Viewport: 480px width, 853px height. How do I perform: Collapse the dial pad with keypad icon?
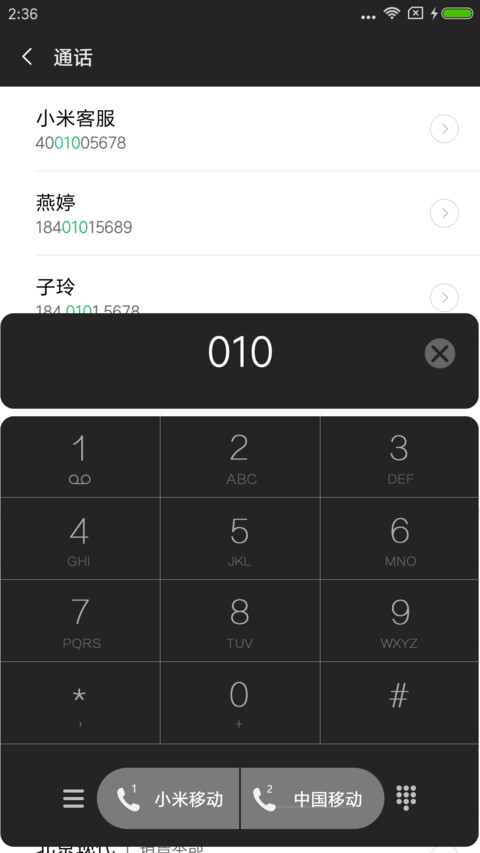[406, 798]
